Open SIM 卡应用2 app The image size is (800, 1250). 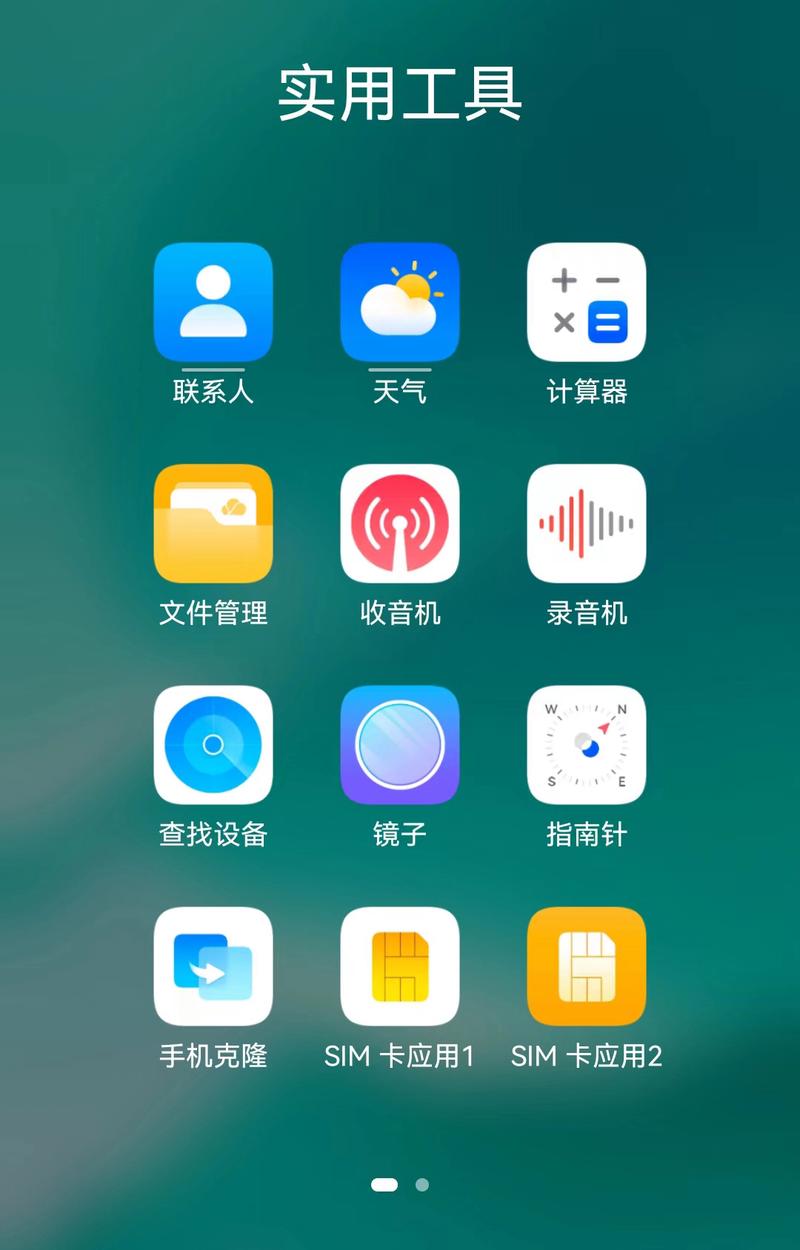pyautogui.click(x=586, y=968)
